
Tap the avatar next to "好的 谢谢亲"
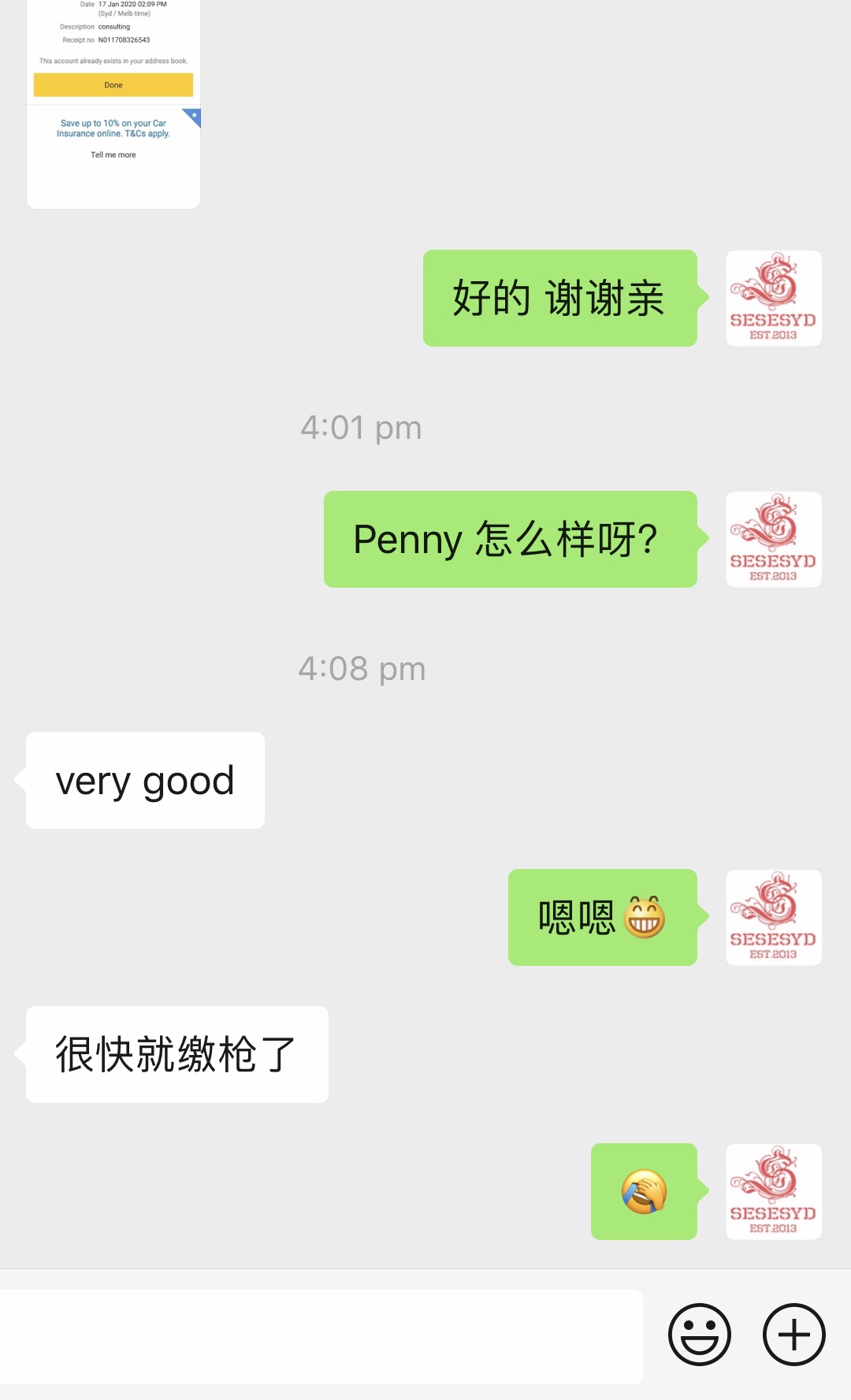(x=773, y=299)
